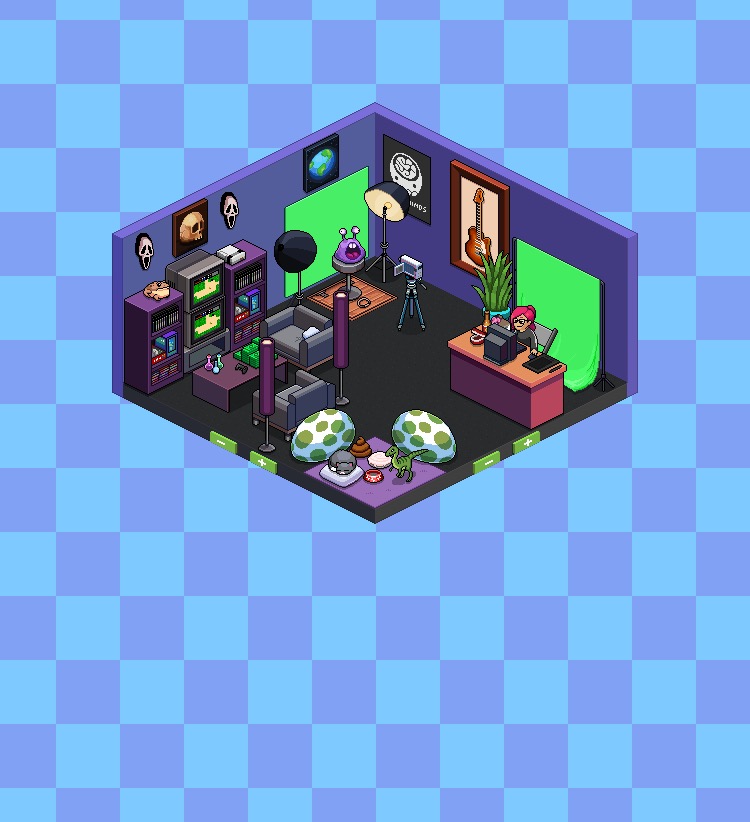Tap minus button on room's right floor edge
Viewport: 750px width, 822px height.
click(x=486, y=461)
